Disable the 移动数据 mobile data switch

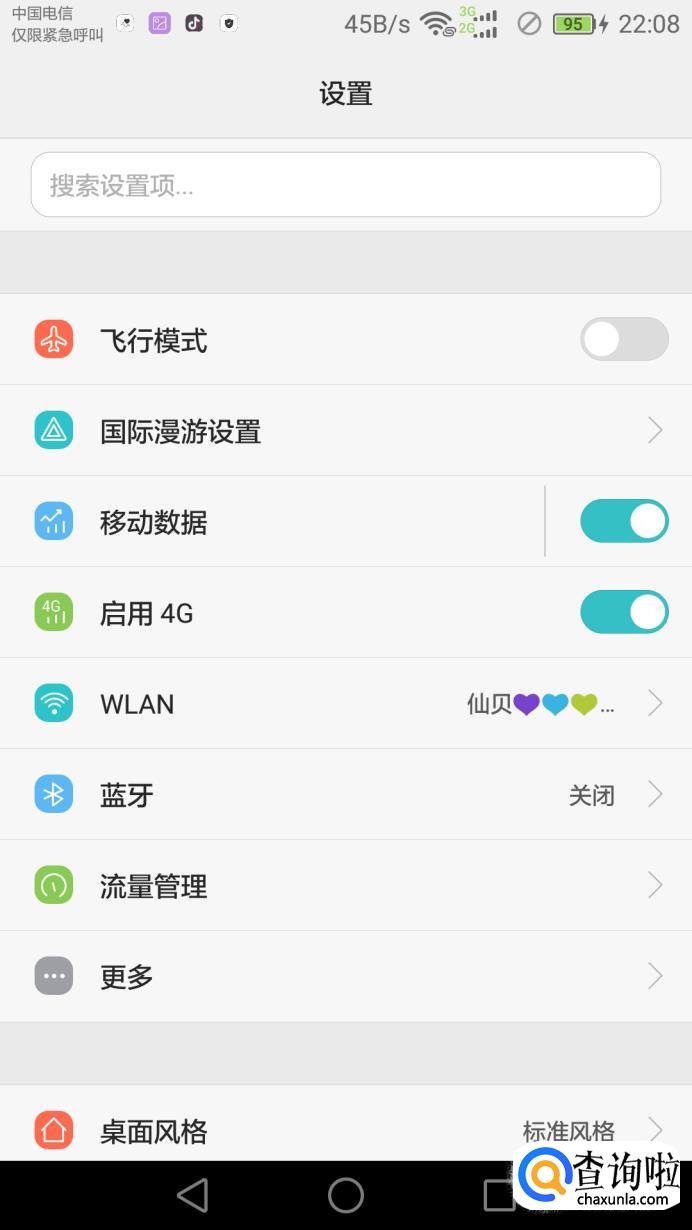[624, 522]
